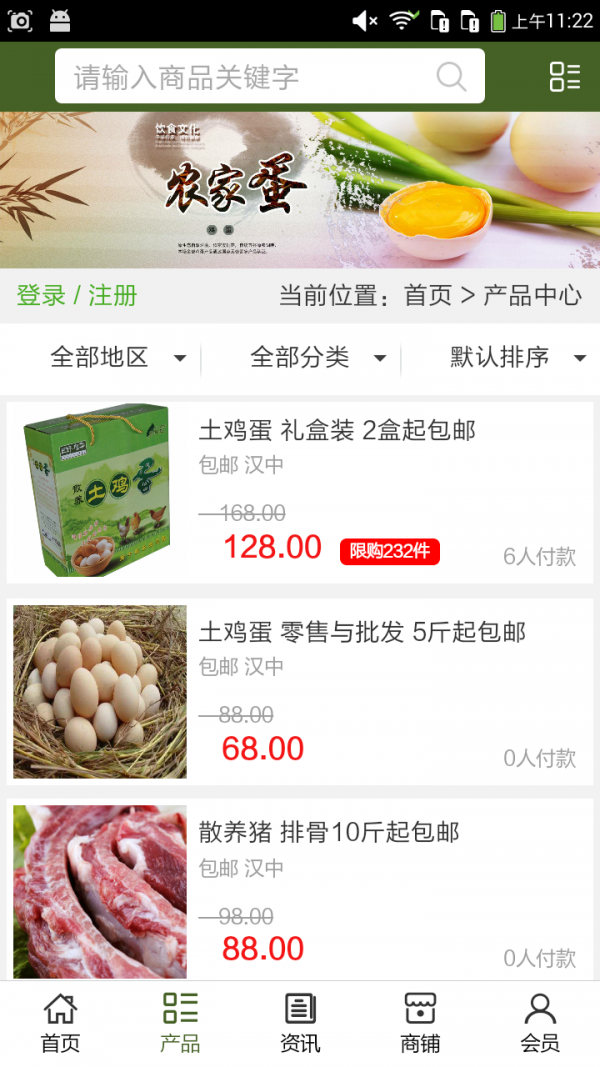This screenshot has height=1067, width=600.
Task: Open the 土鸡蛋 礼盒装 product card
Action: [300, 492]
